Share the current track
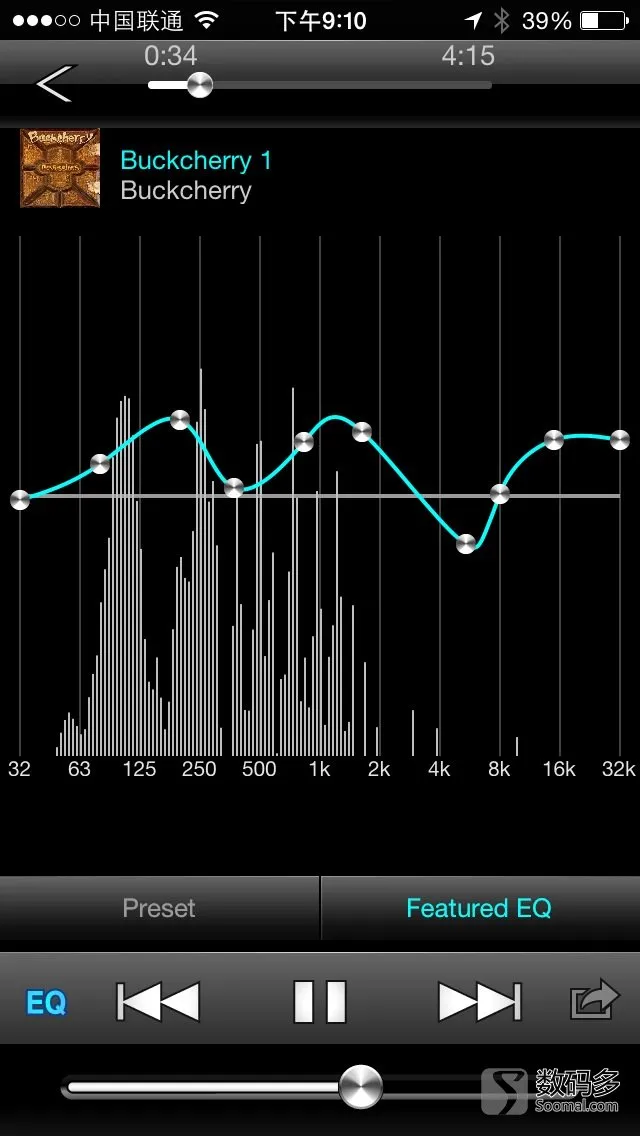The width and height of the screenshot is (640, 1136). tap(595, 1001)
